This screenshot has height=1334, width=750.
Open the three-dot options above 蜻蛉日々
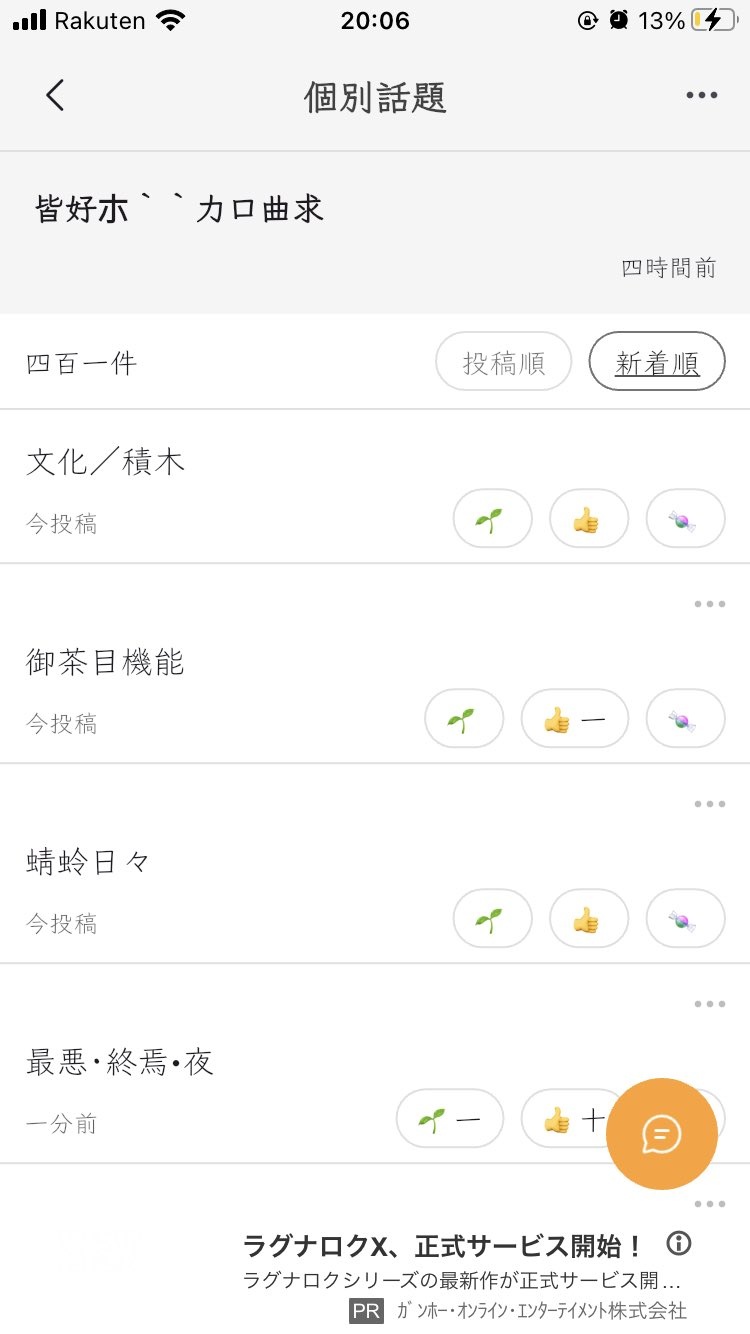click(x=709, y=804)
